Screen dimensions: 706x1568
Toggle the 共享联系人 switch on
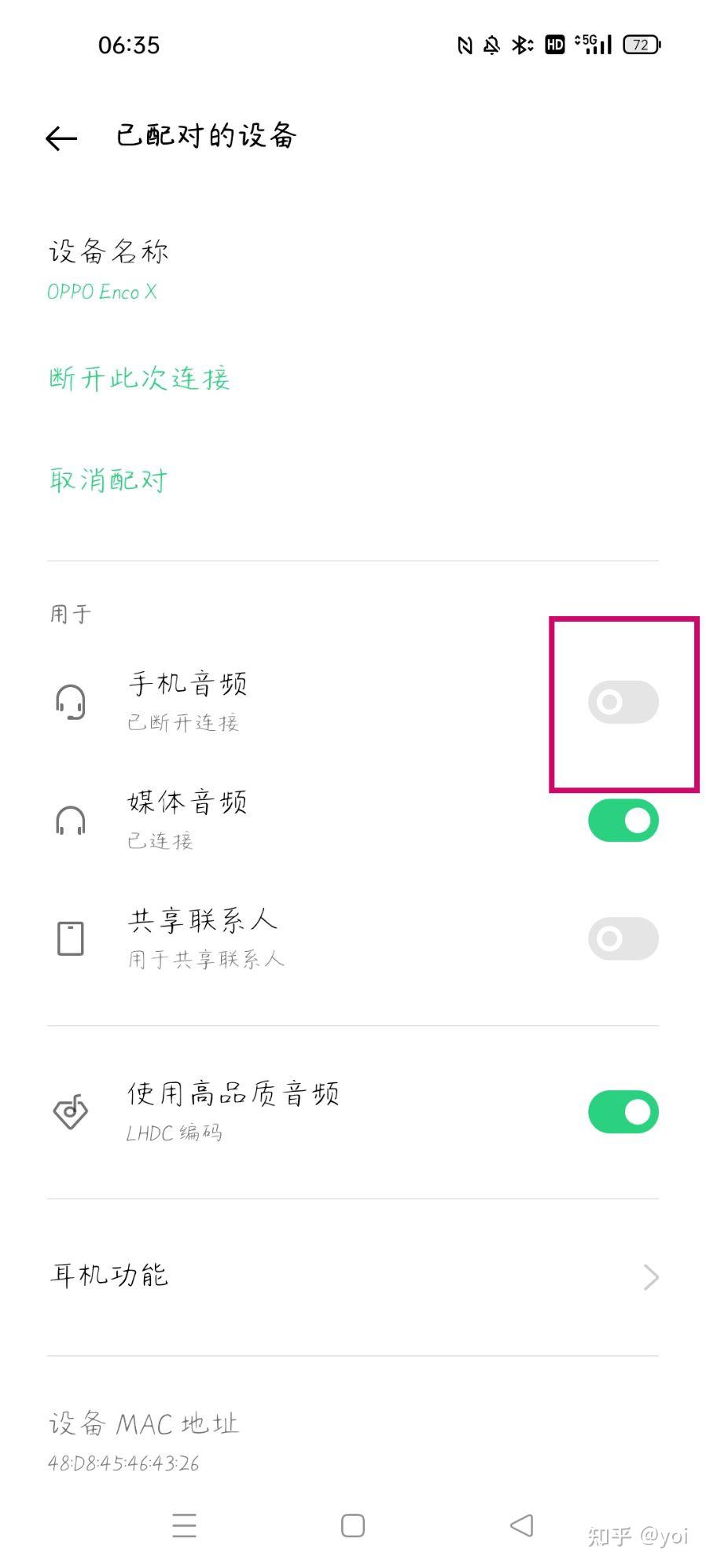click(x=623, y=938)
